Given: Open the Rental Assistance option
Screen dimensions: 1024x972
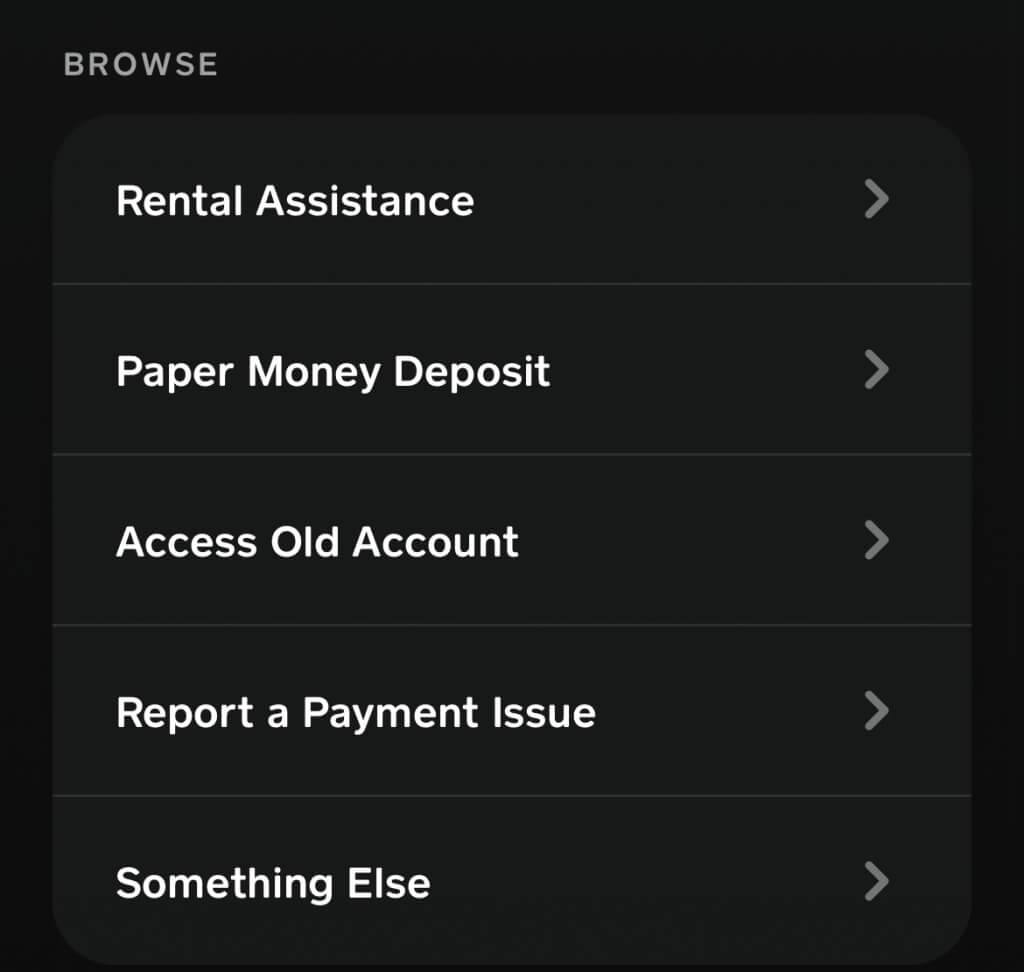Looking at the screenshot, I should (295, 201).
